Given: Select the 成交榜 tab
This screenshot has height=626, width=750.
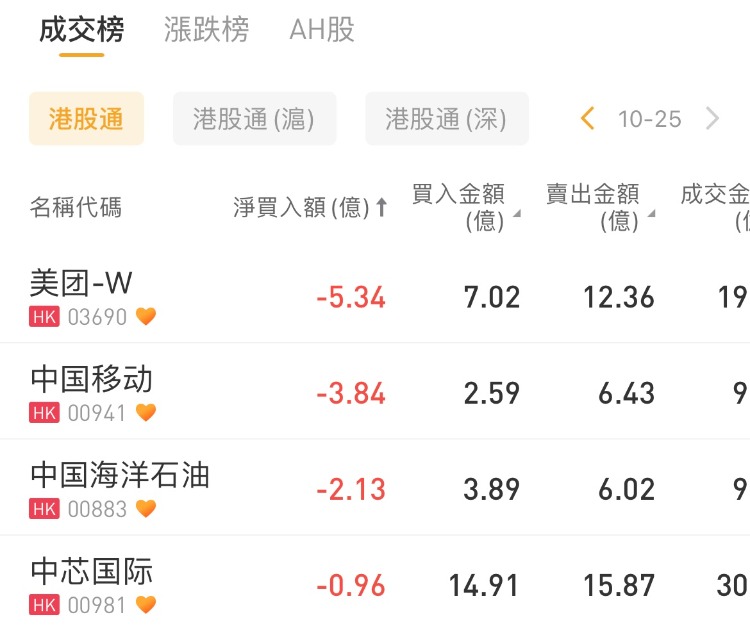Looking at the screenshot, I should tap(82, 30).
